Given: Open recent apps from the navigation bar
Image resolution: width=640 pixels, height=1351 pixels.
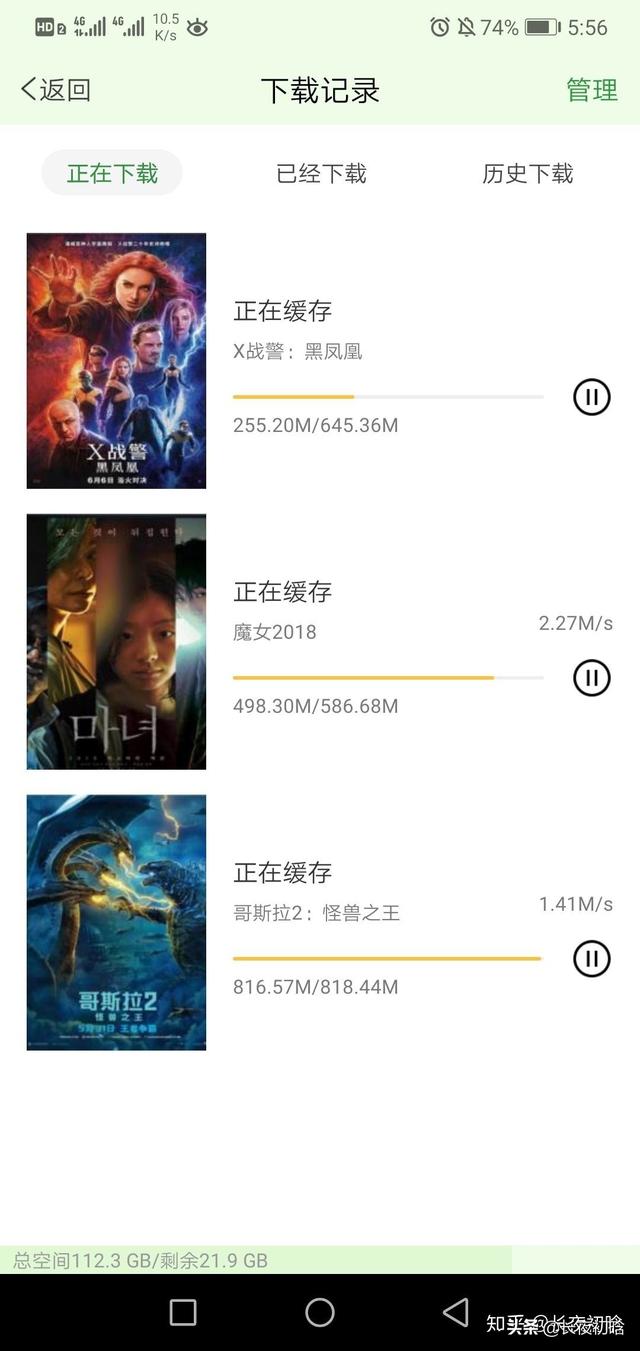Looking at the screenshot, I should 183,1312.
